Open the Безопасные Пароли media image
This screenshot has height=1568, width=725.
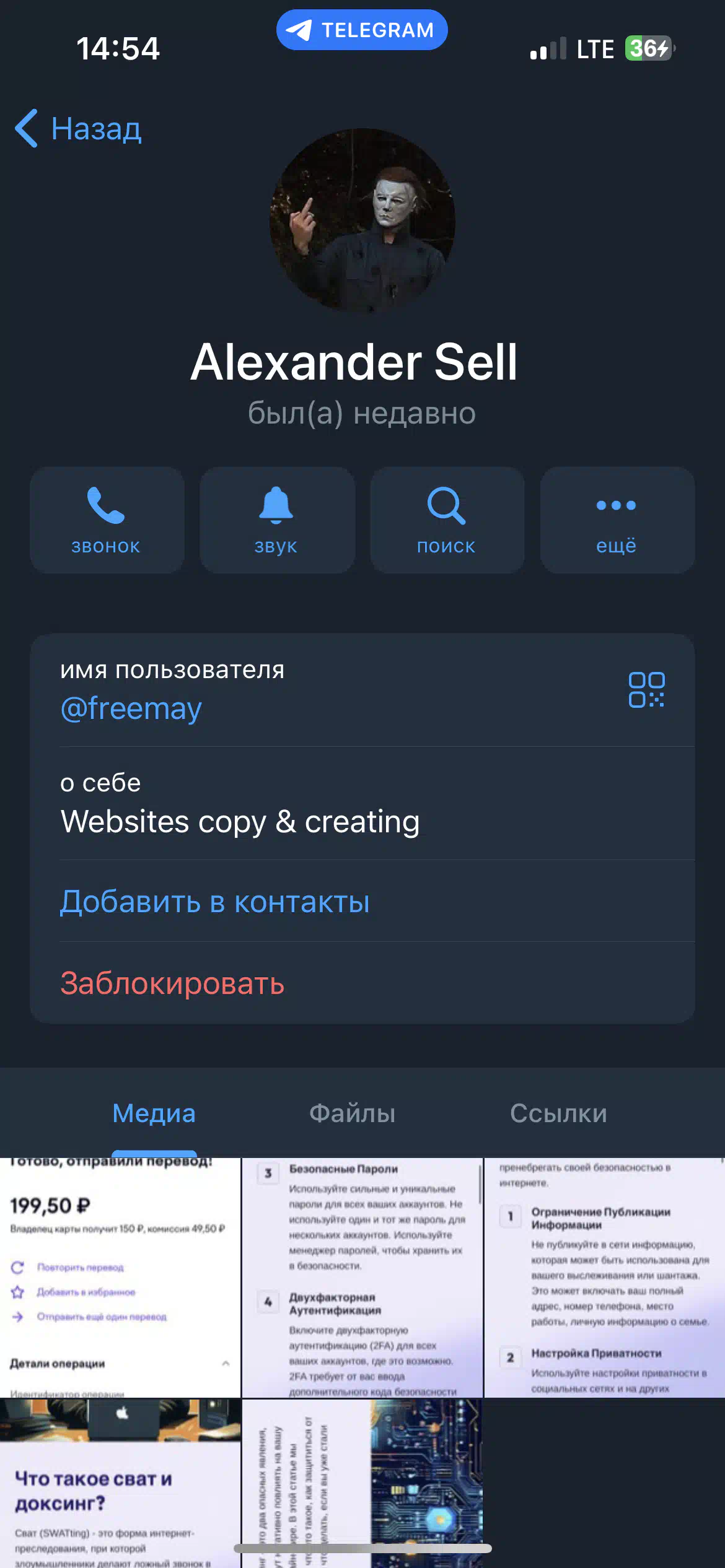362,1277
